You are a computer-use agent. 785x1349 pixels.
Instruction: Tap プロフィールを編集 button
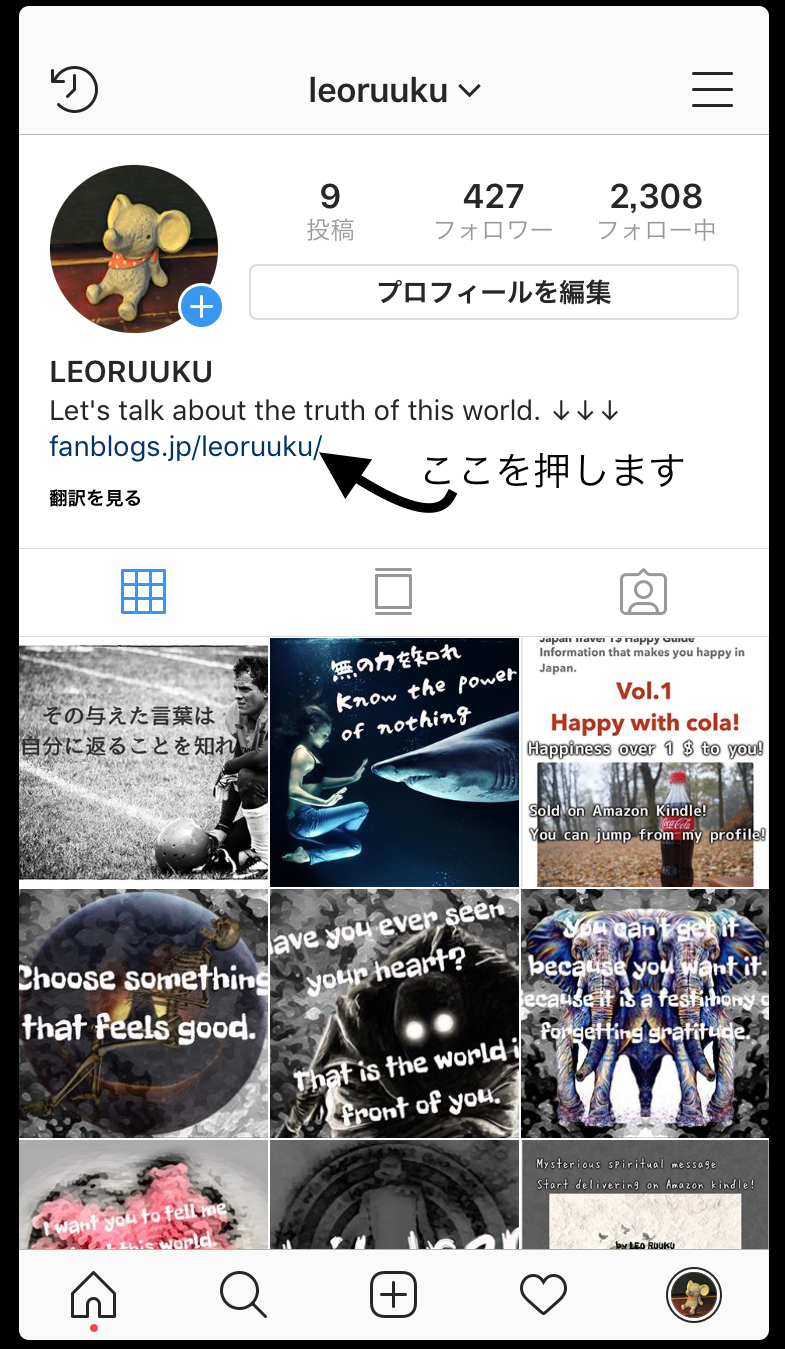click(x=493, y=292)
